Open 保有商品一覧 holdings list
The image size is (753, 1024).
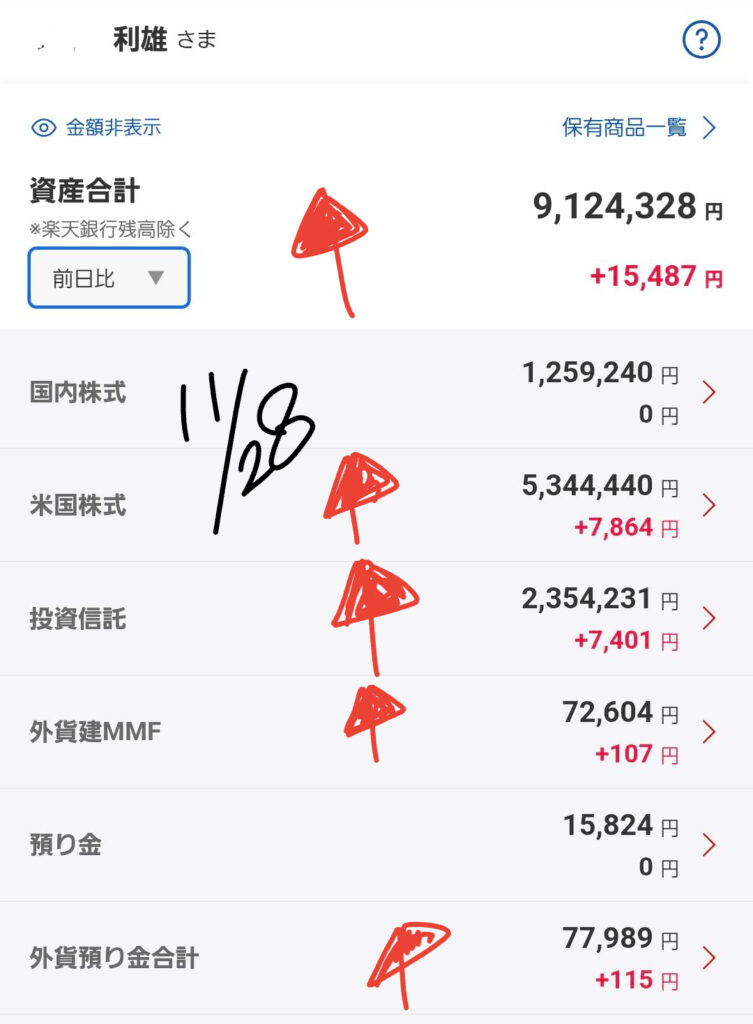(638, 128)
